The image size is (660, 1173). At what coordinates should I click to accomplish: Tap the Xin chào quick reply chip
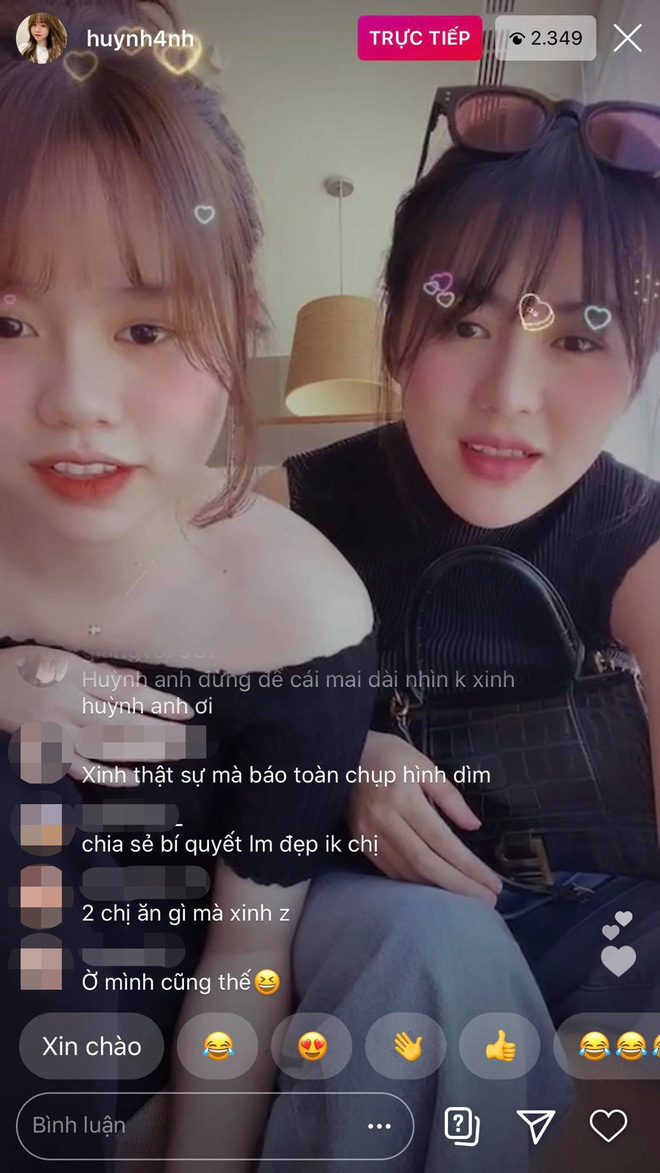click(x=91, y=1046)
